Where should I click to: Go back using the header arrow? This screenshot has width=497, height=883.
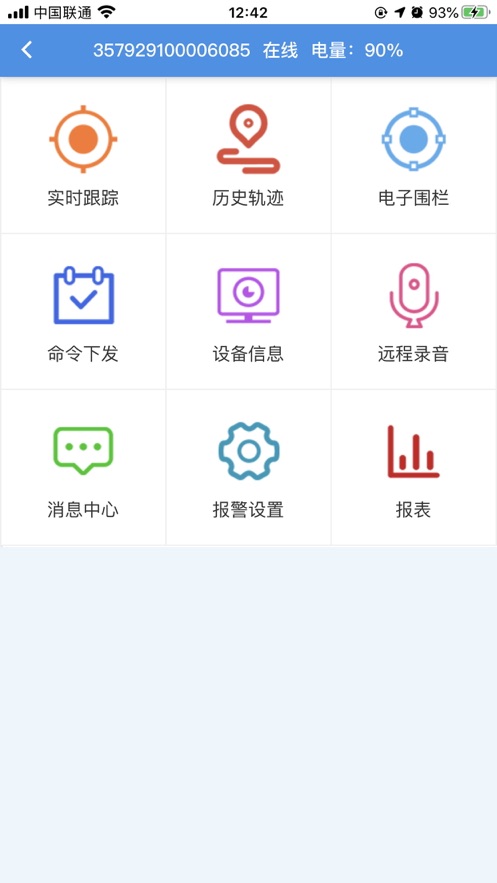pyautogui.click(x=26, y=50)
